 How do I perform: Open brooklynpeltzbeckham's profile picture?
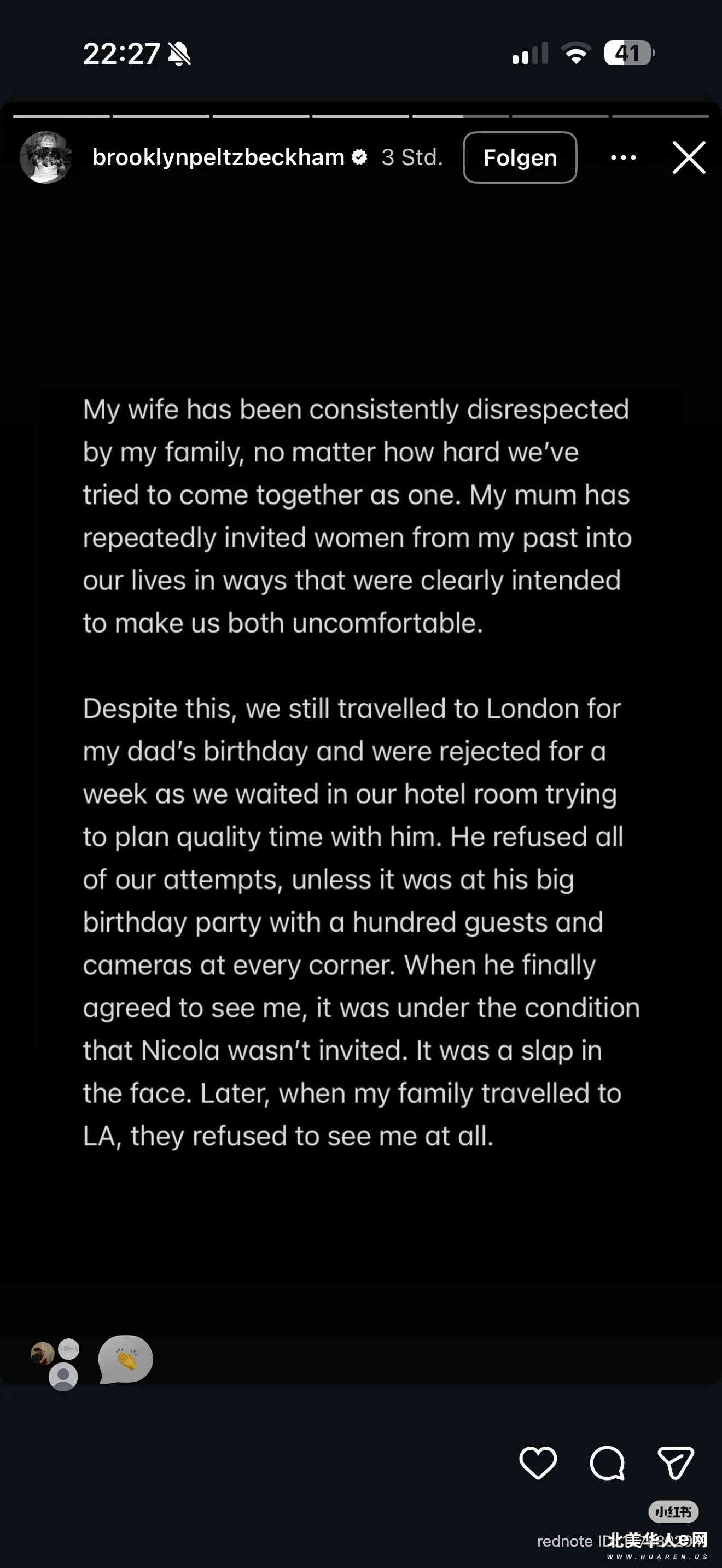45,157
